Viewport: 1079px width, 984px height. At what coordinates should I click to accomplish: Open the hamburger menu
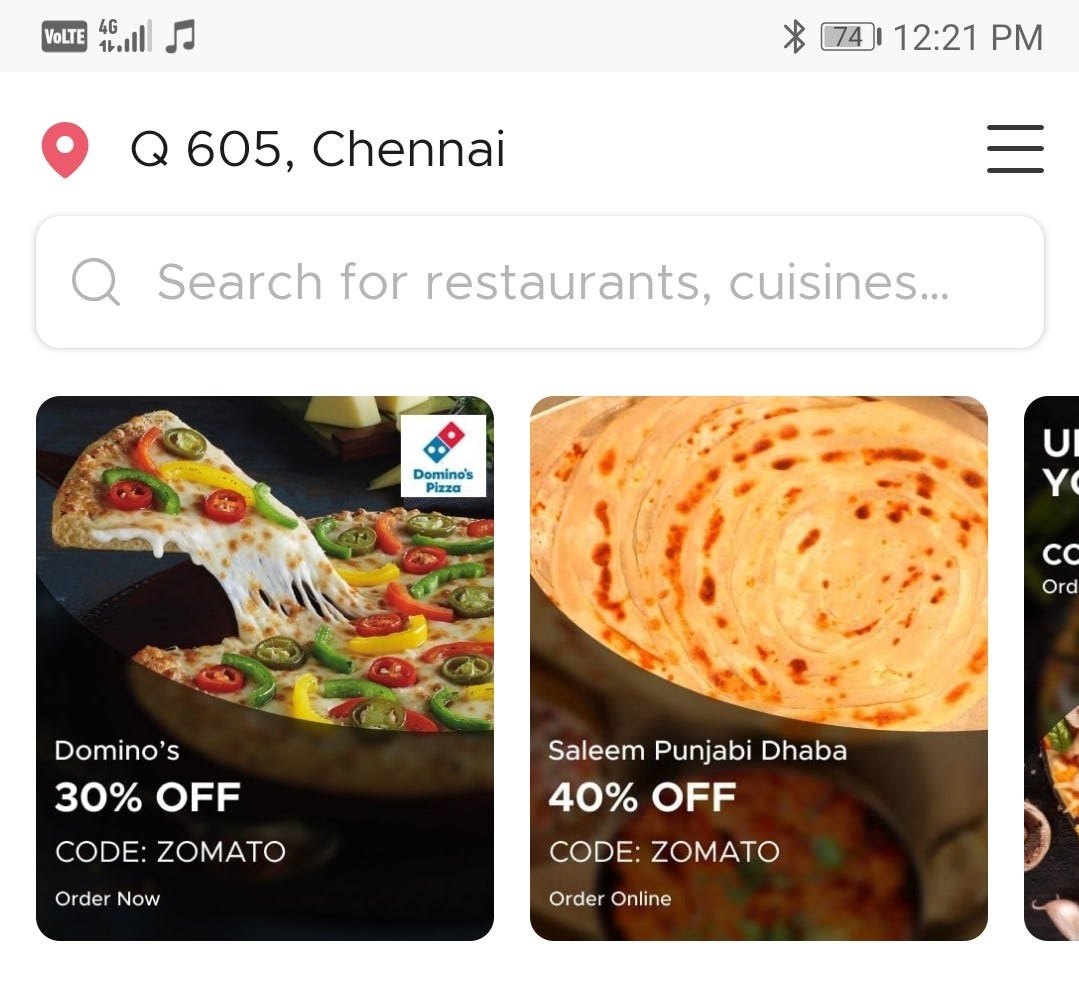tap(1014, 149)
